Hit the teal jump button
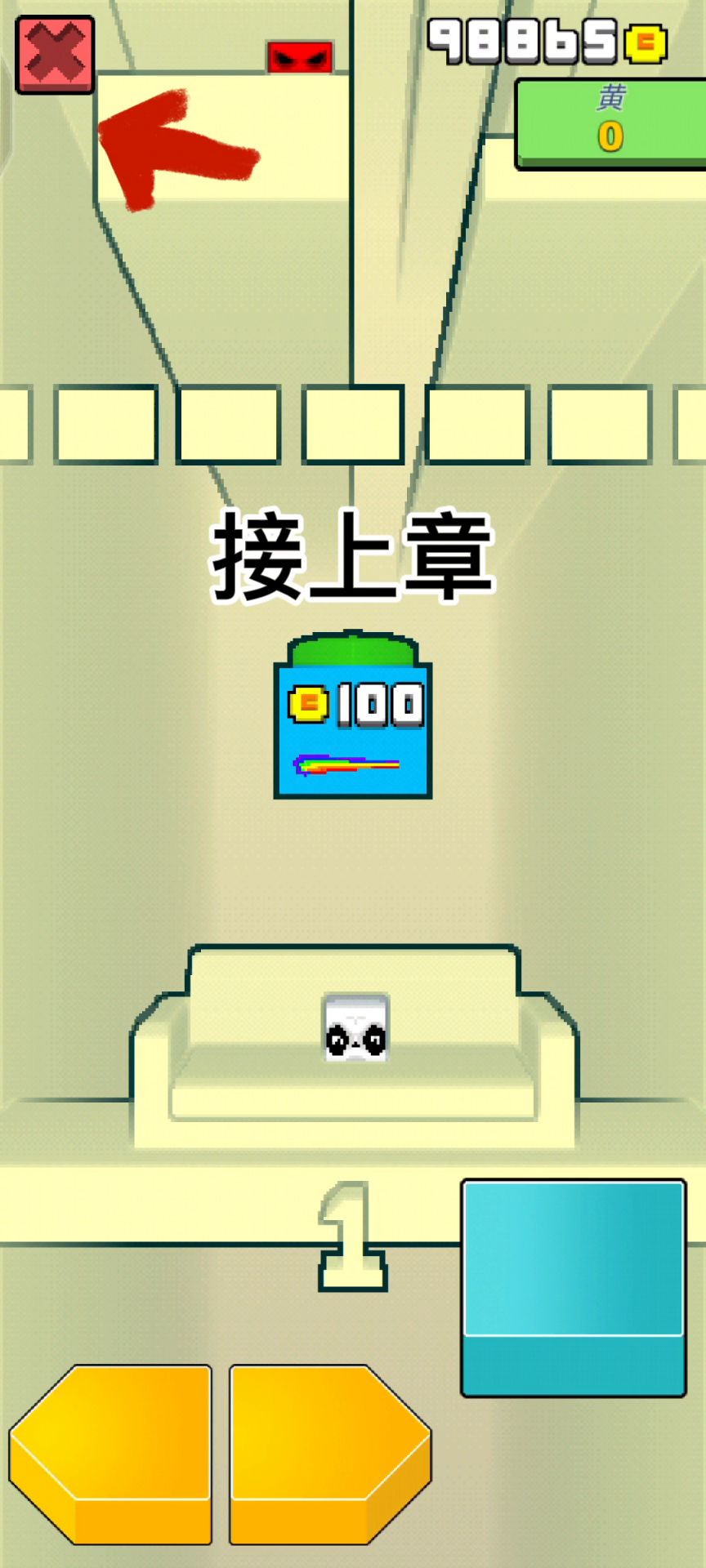This screenshot has height=1568, width=706. pos(573,1286)
